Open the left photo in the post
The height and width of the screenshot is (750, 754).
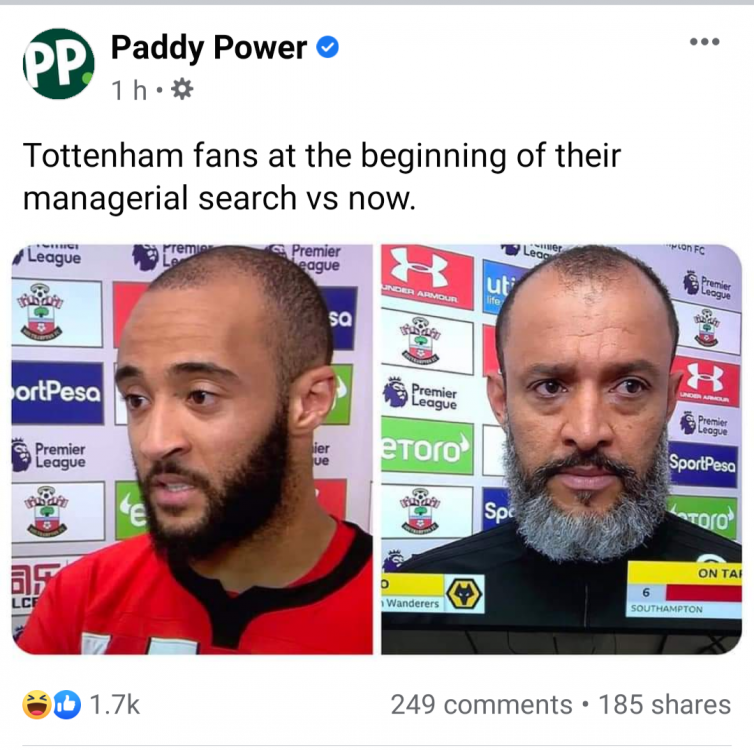[192, 449]
